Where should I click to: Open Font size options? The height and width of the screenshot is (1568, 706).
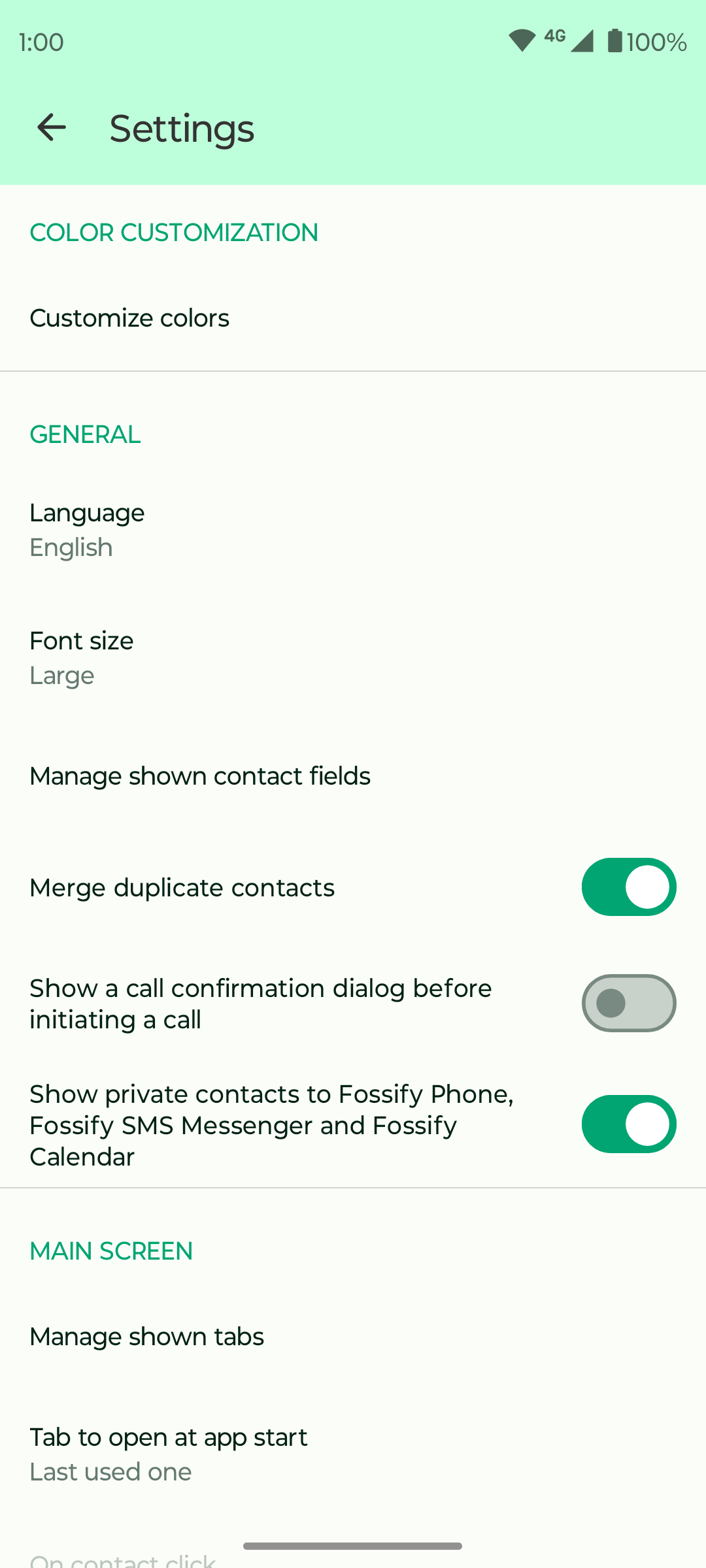point(82,658)
